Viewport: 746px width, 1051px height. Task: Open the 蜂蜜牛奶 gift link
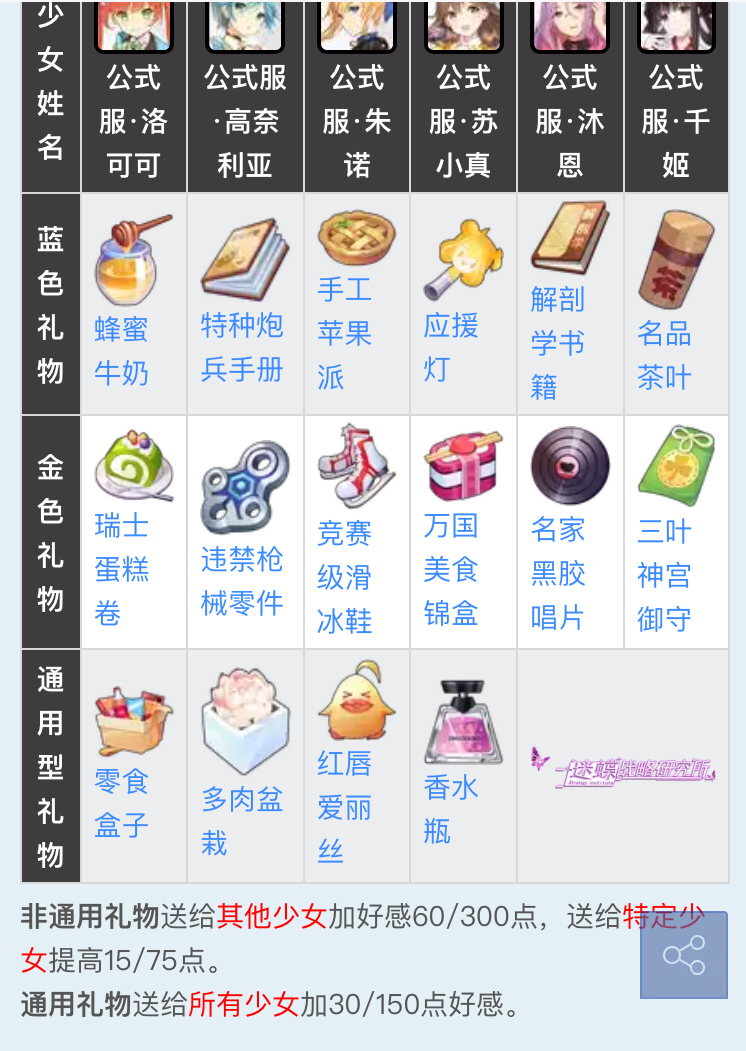click(x=121, y=351)
